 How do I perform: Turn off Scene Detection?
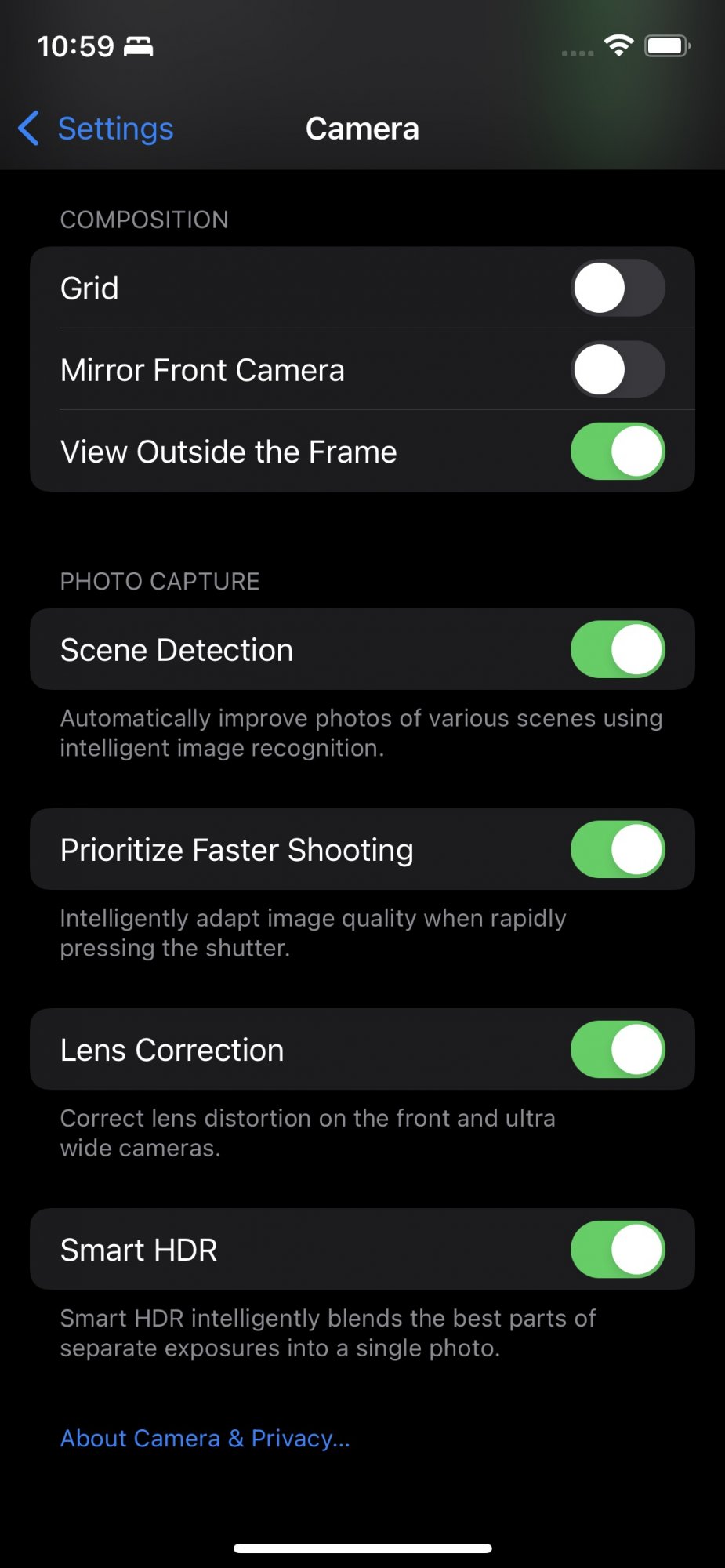pos(618,649)
